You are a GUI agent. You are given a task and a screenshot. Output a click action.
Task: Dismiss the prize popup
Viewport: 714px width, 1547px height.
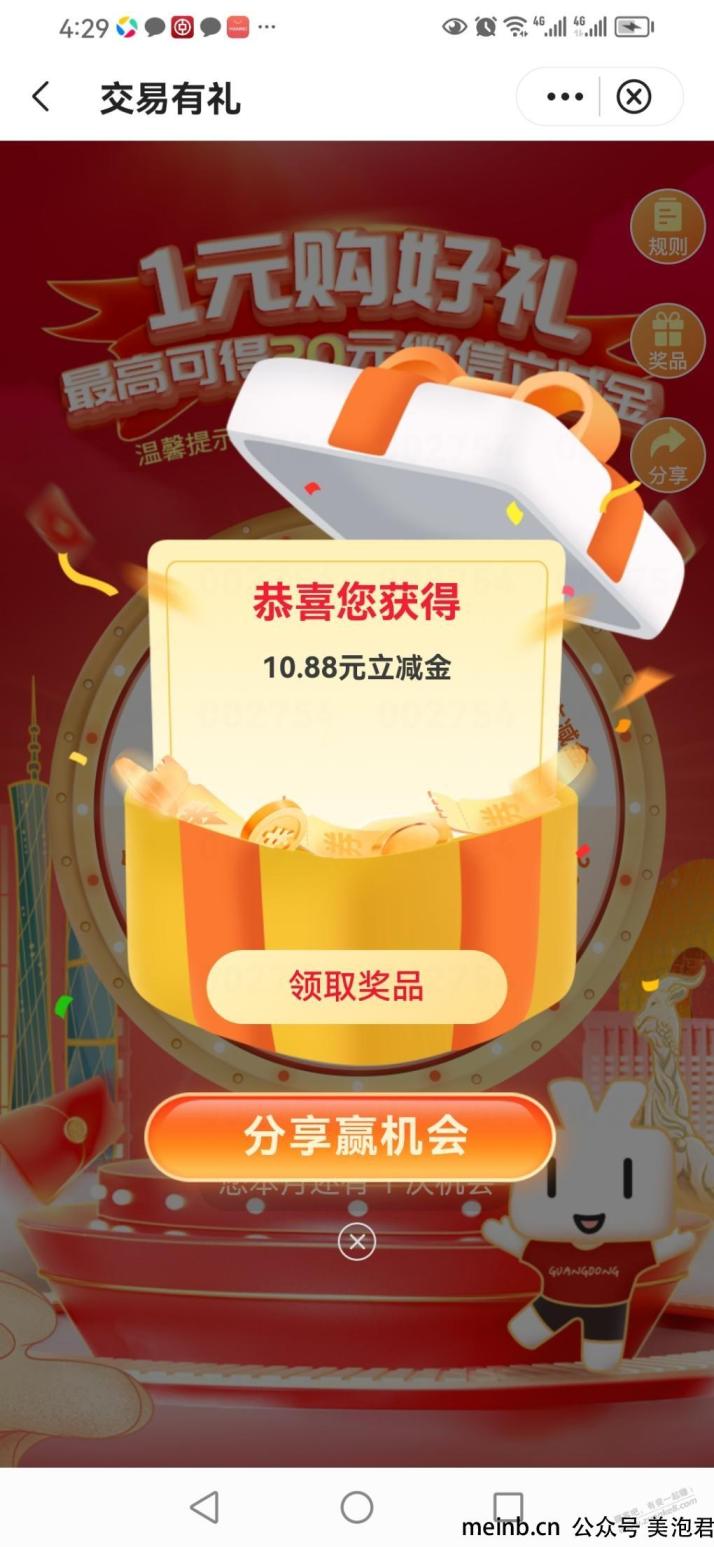357,1241
